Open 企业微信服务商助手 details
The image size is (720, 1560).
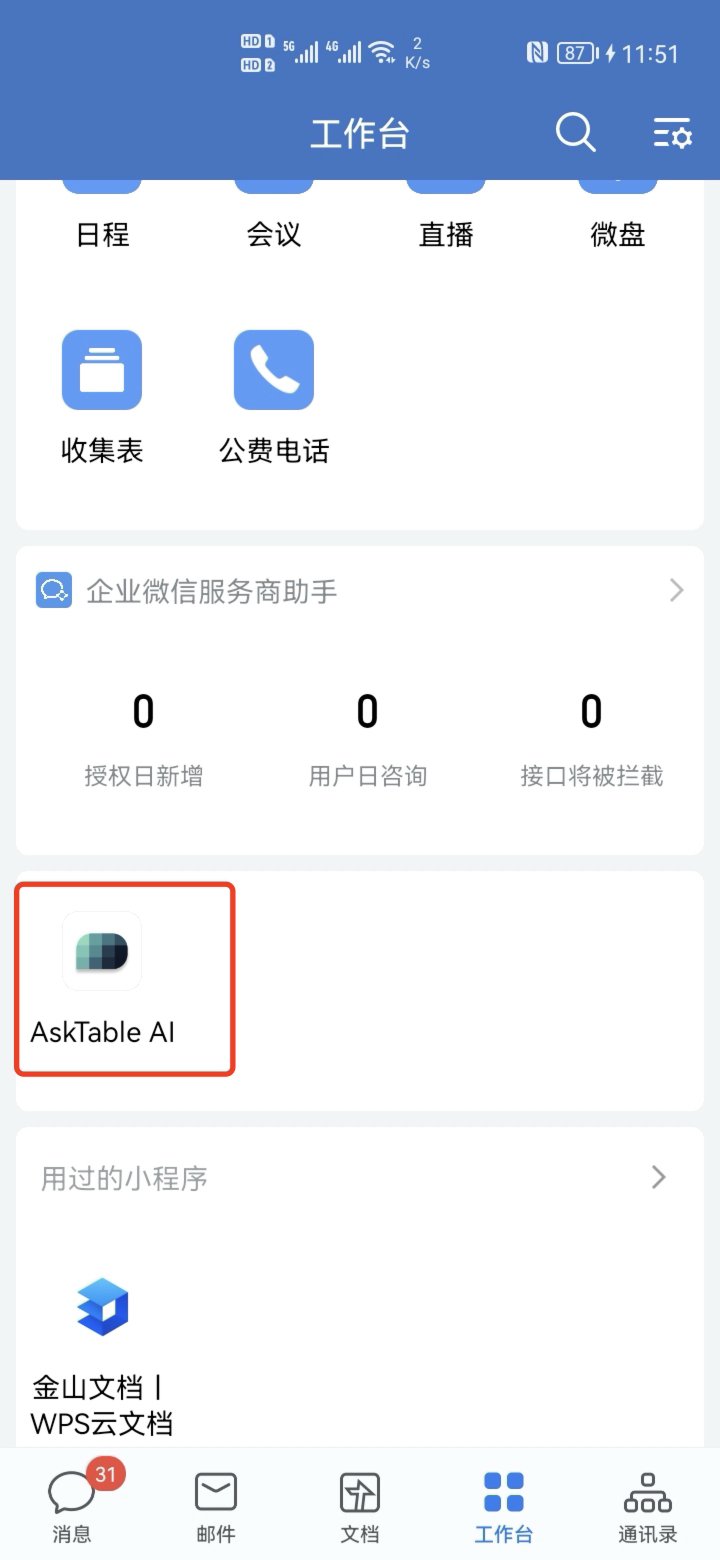click(360, 591)
